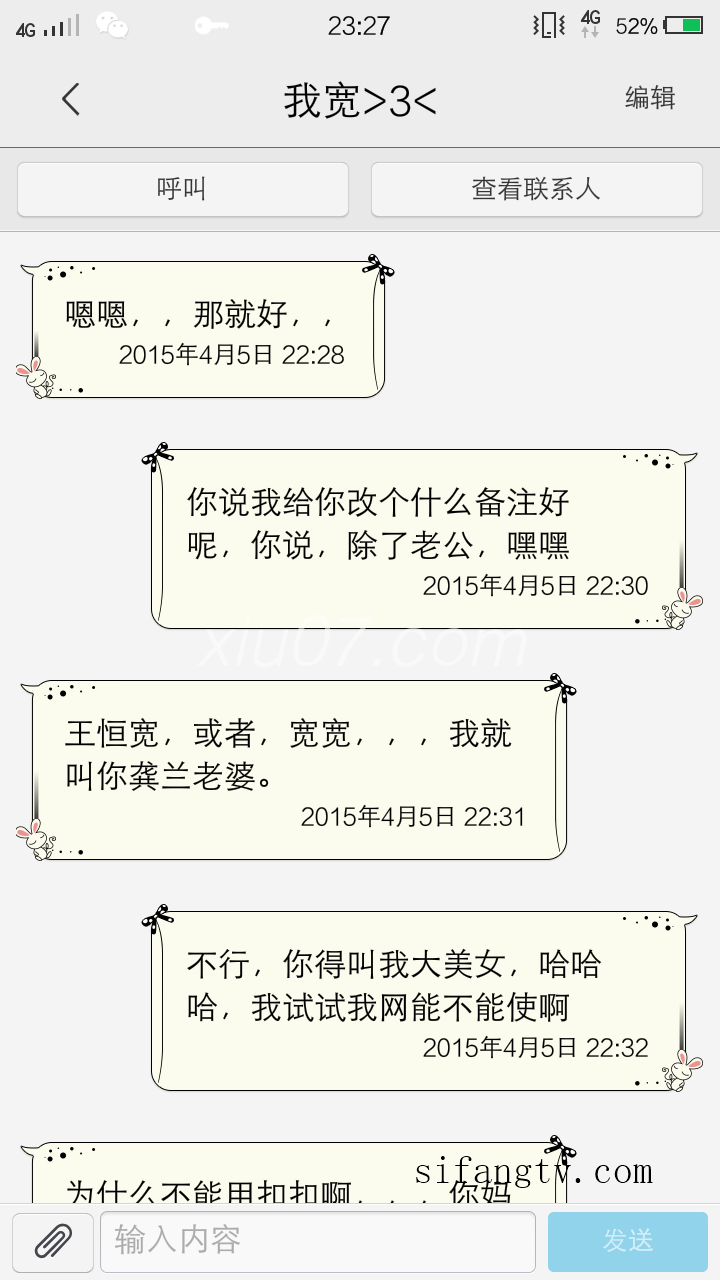Focus the 输入内容 message field
720x1280 pixels.
(x=317, y=1242)
